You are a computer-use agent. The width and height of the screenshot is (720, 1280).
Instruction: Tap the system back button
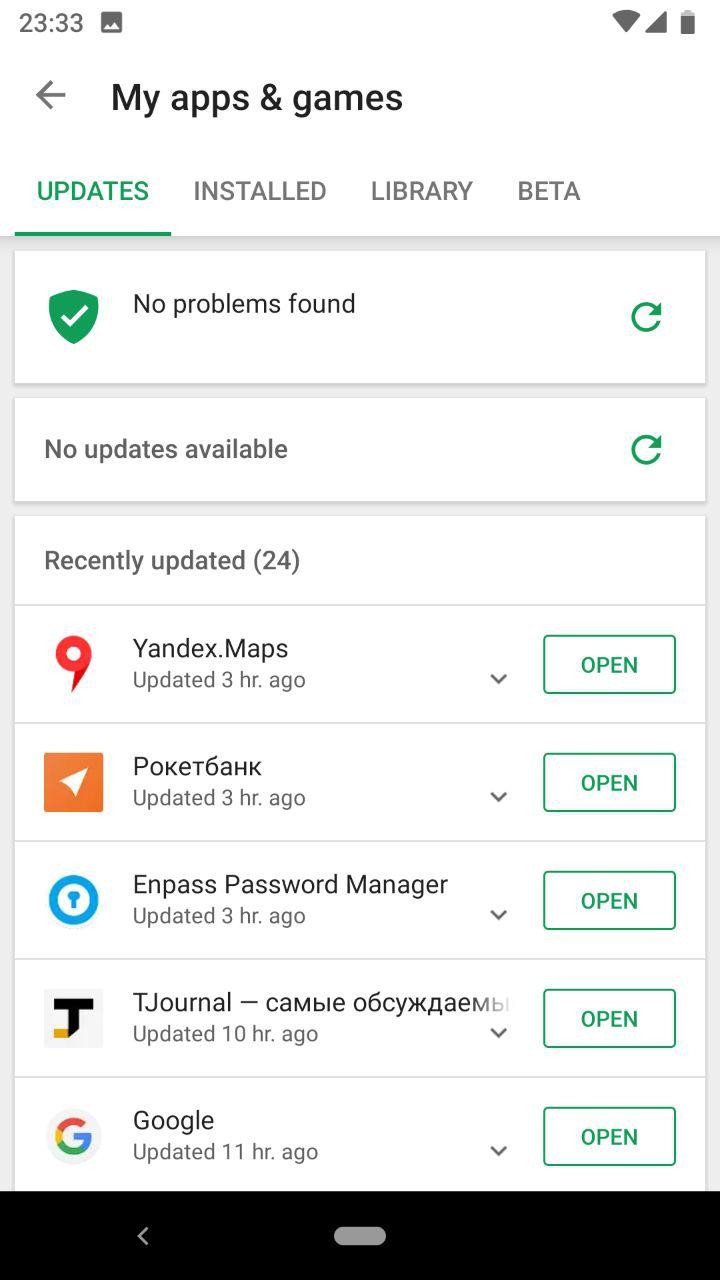click(x=143, y=1236)
